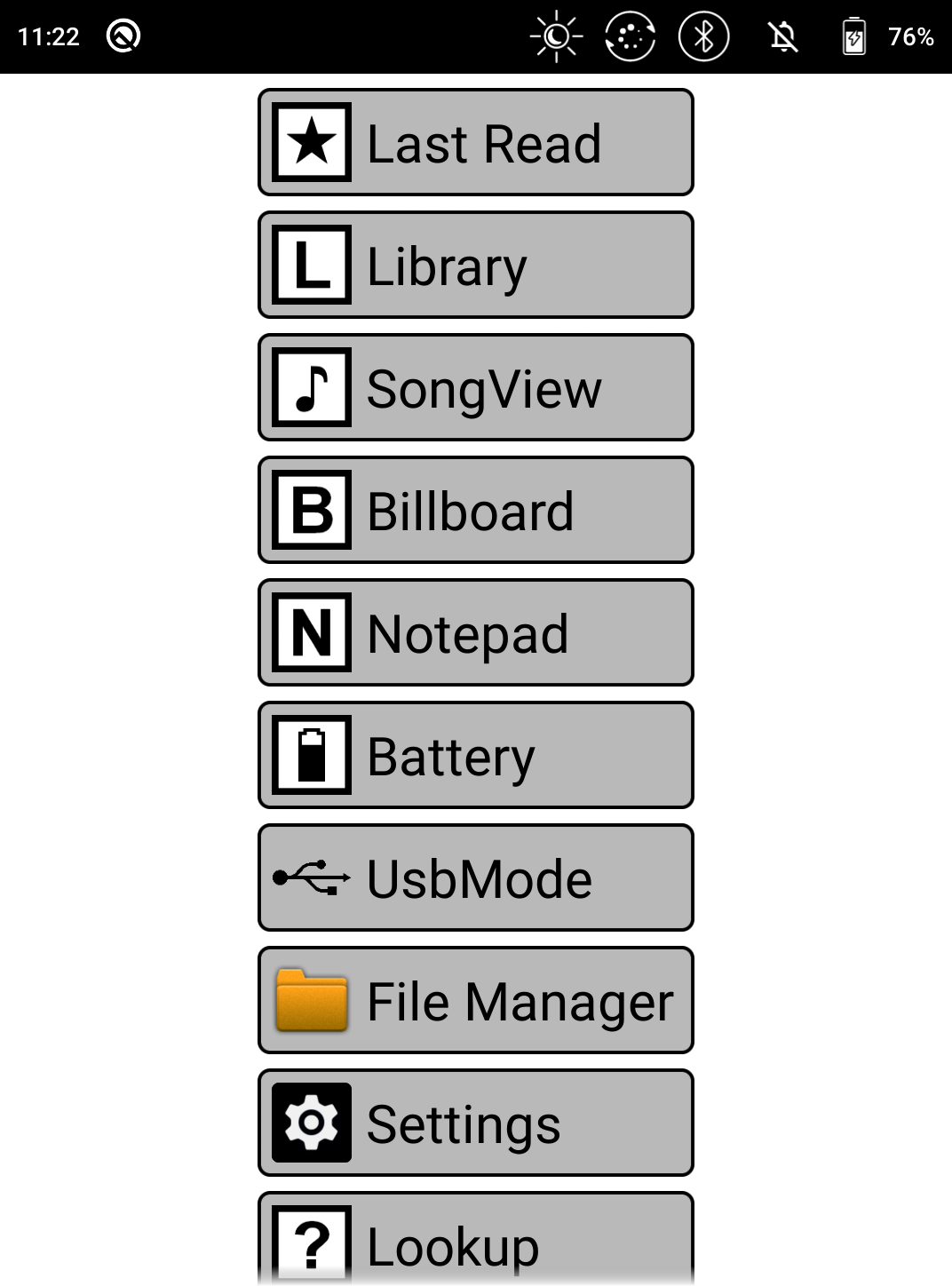Image resolution: width=952 pixels, height=1286 pixels.
Task: Launch SongView
Action: coord(475,387)
